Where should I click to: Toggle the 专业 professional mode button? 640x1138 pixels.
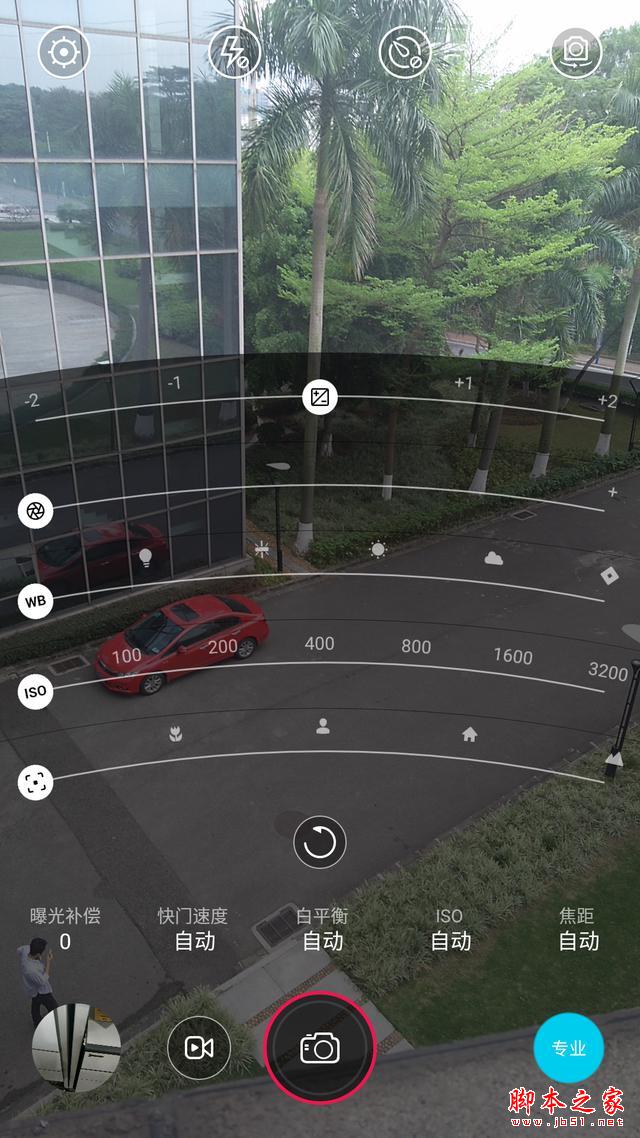click(x=568, y=1048)
